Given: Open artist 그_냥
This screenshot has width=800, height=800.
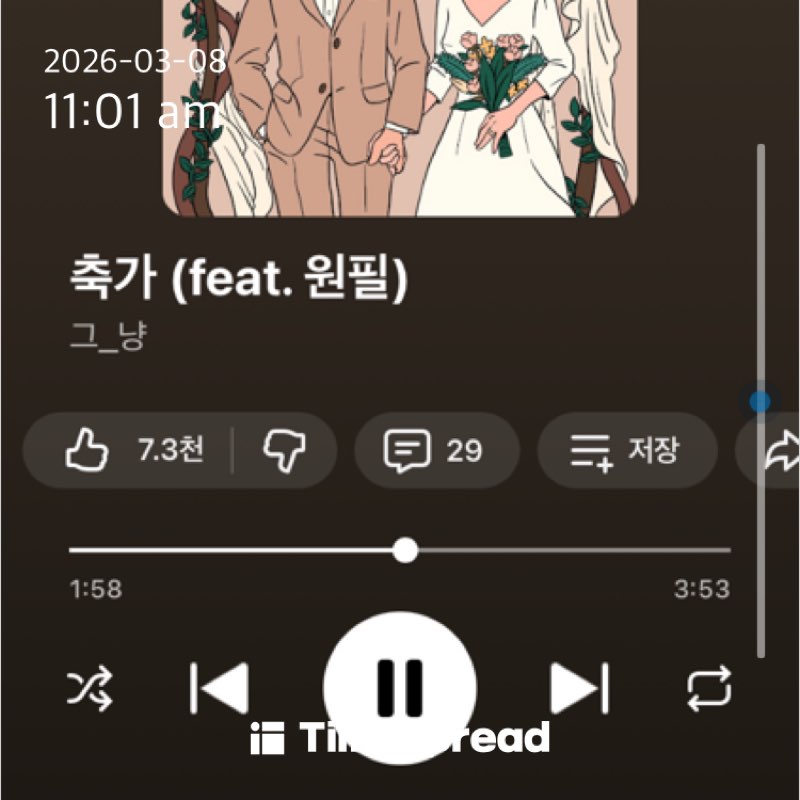Looking at the screenshot, I should (x=108, y=335).
